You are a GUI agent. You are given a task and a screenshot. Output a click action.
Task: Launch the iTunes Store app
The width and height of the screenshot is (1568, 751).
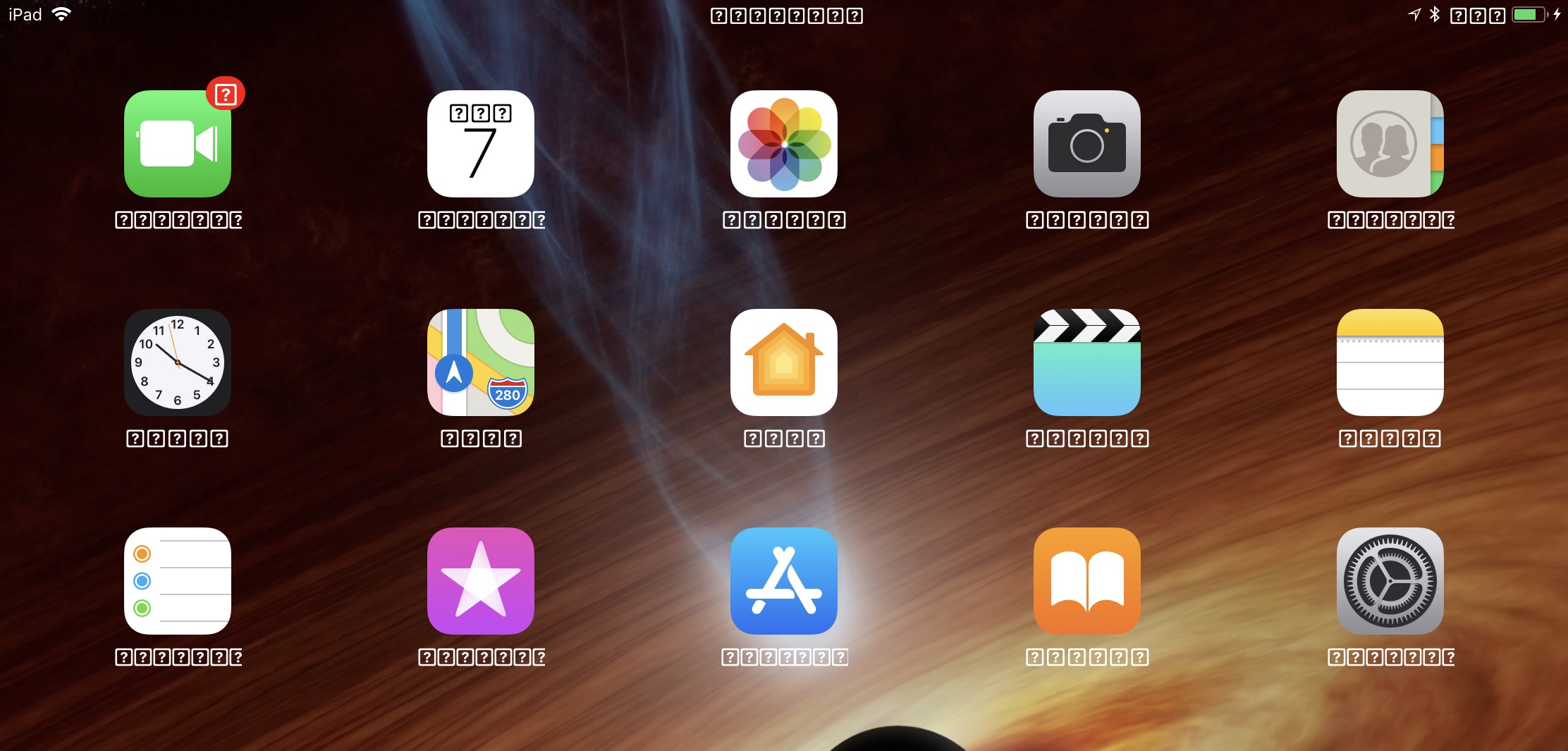pyautogui.click(x=481, y=581)
